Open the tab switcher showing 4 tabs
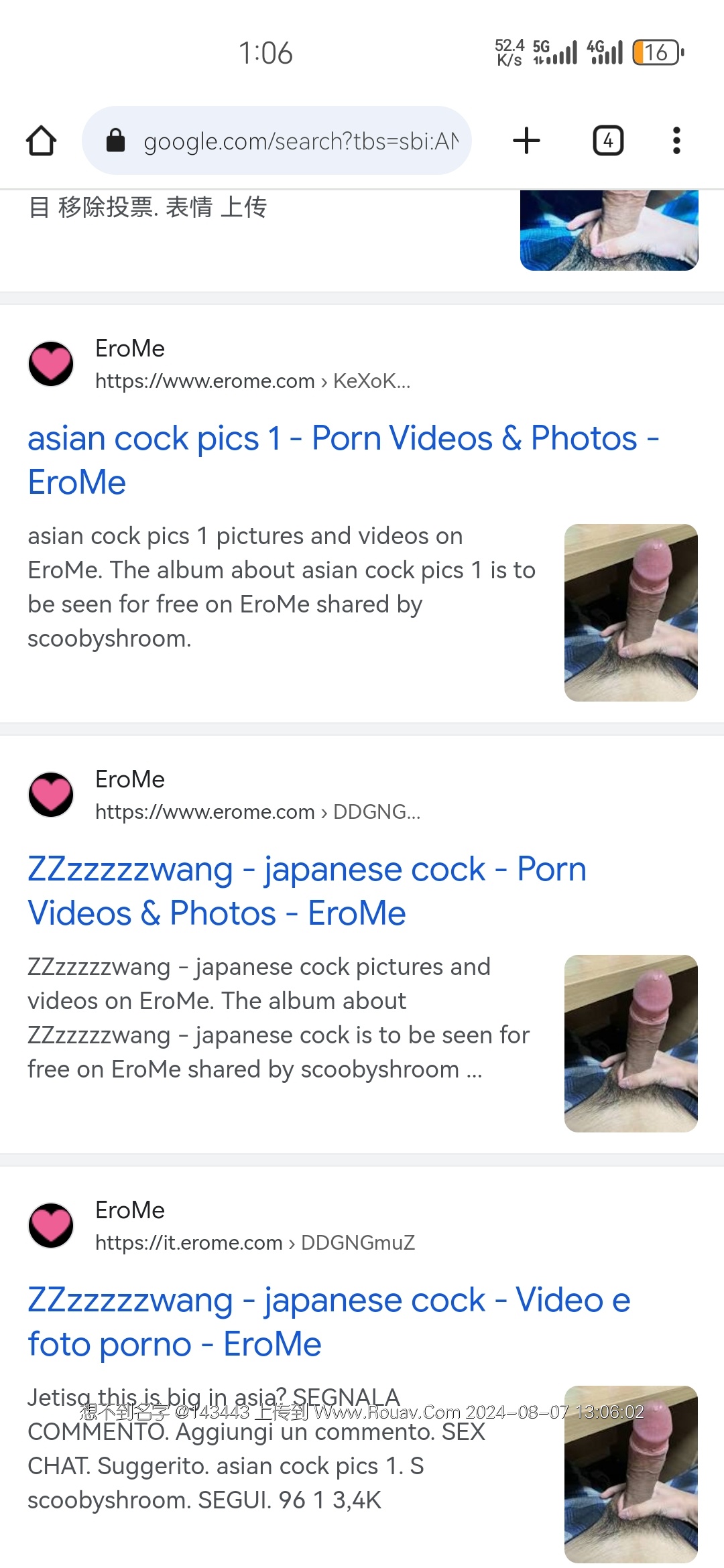Screen dimensions: 724x1568 tap(608, 141)
